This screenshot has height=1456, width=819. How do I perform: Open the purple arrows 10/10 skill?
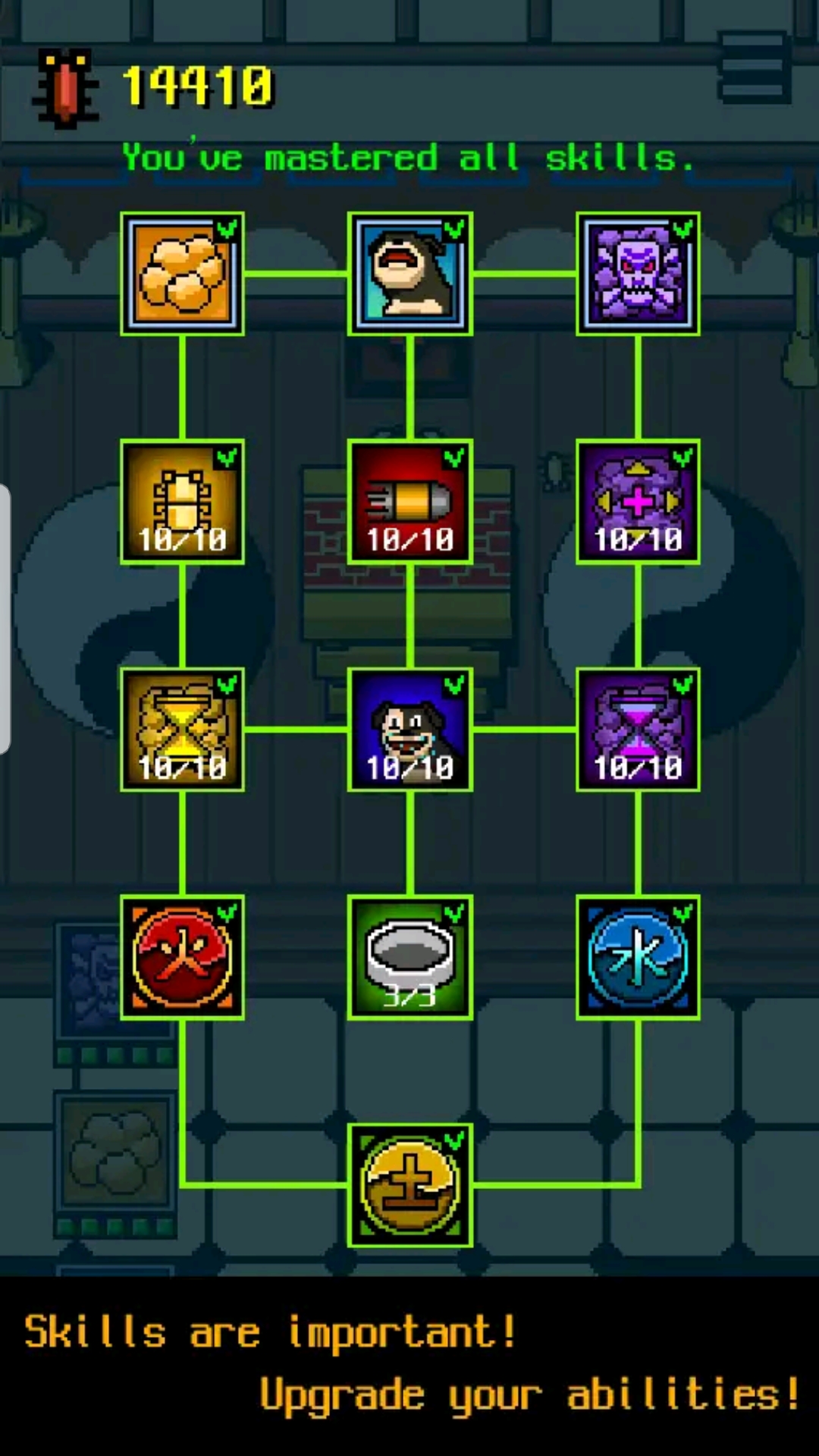pos(638,501)
